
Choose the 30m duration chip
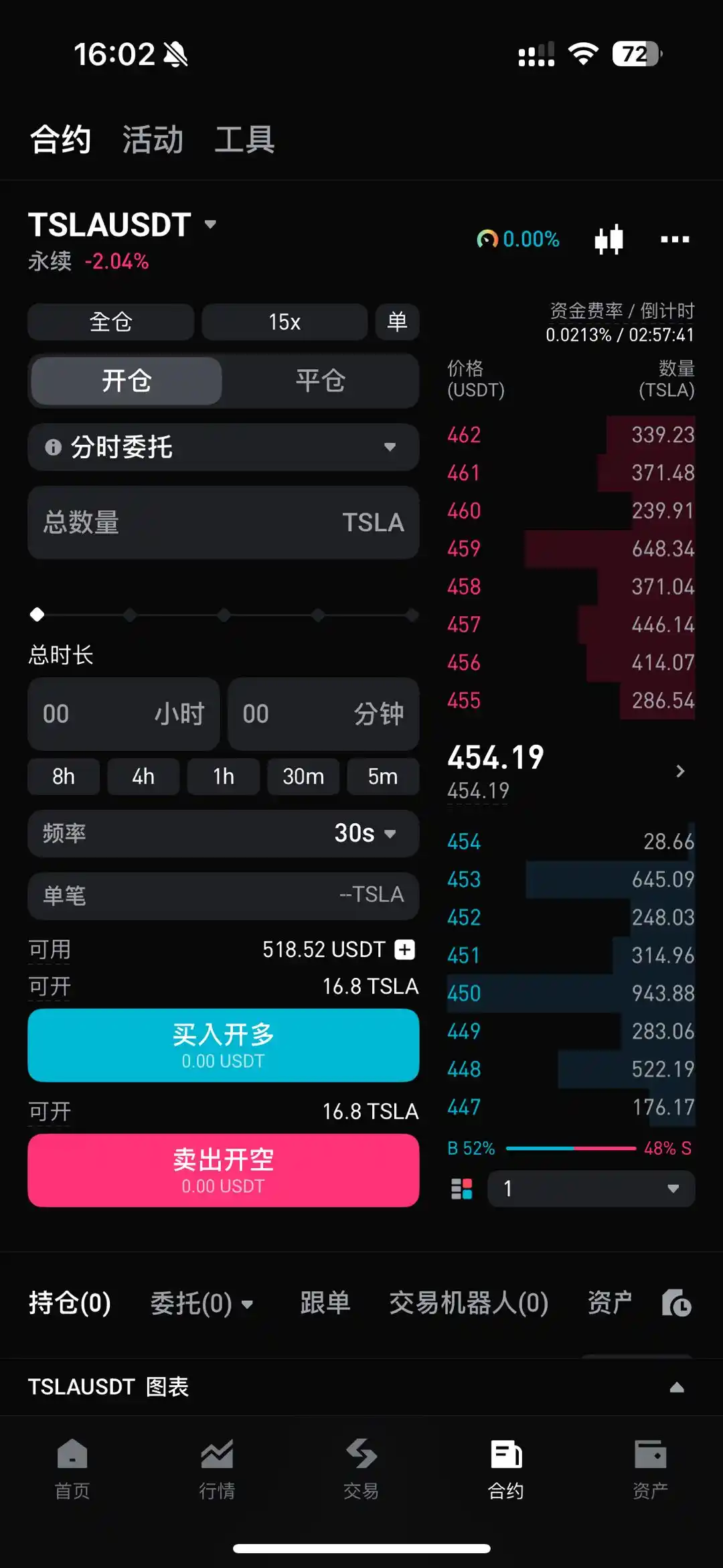coord(303,776)
